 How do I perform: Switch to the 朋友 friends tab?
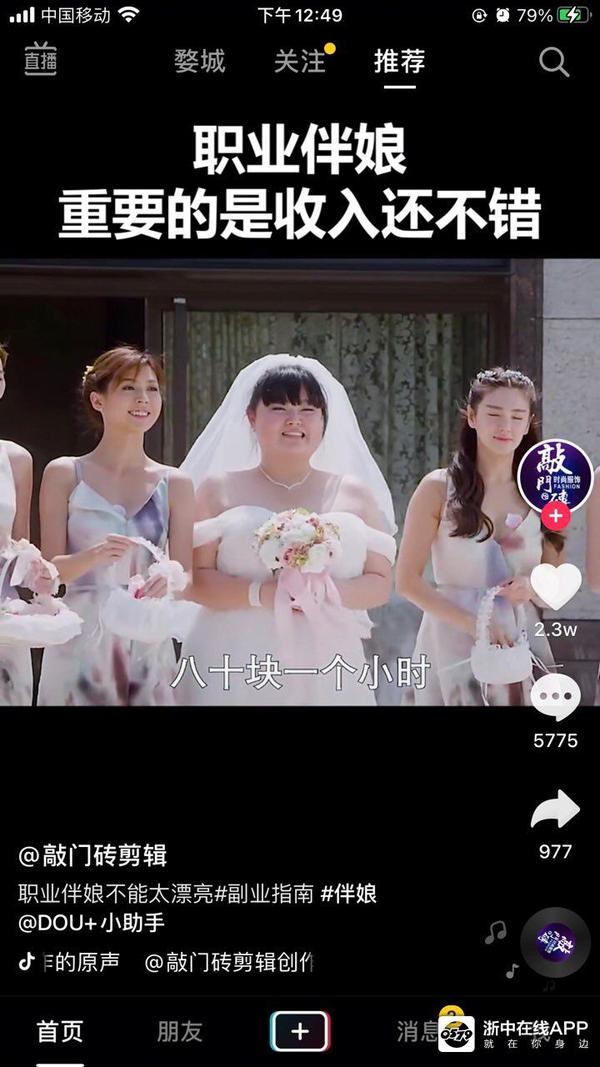(x=180, y=1031)
